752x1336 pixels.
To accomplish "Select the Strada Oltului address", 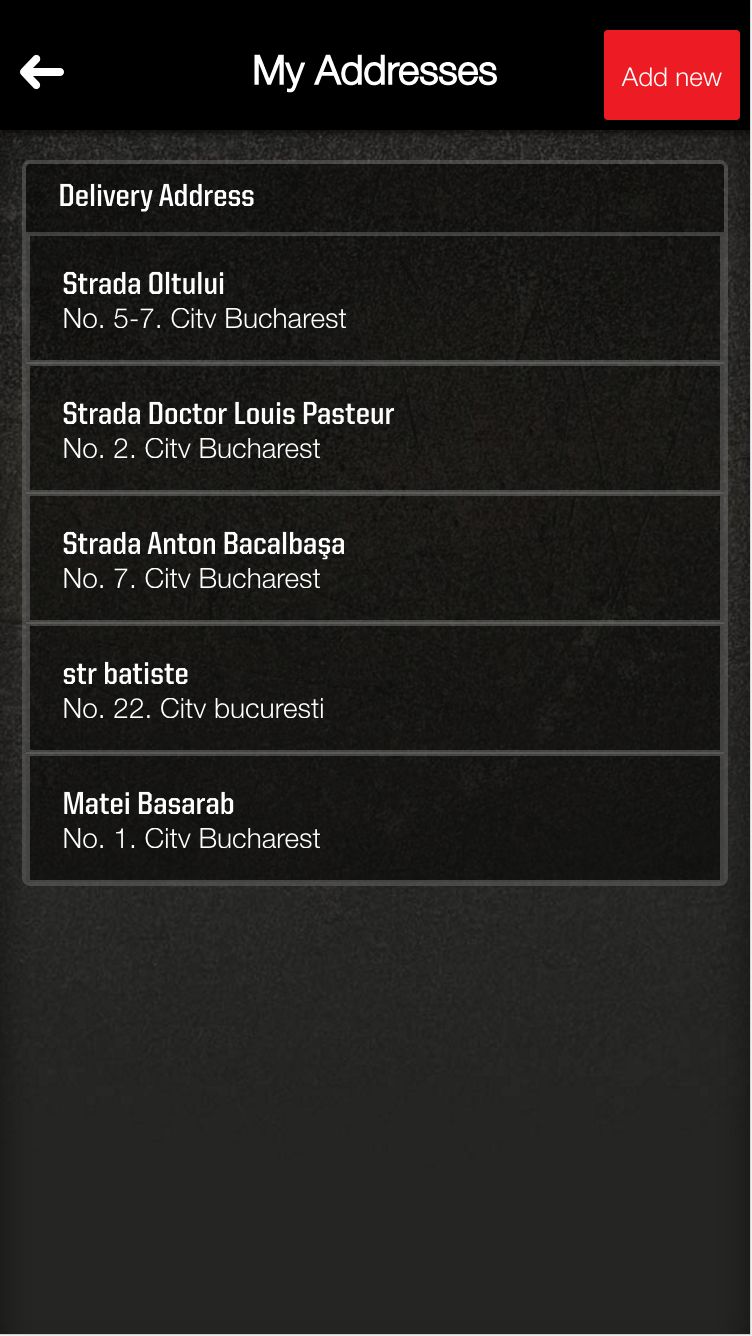I will (x=375, y=298).
